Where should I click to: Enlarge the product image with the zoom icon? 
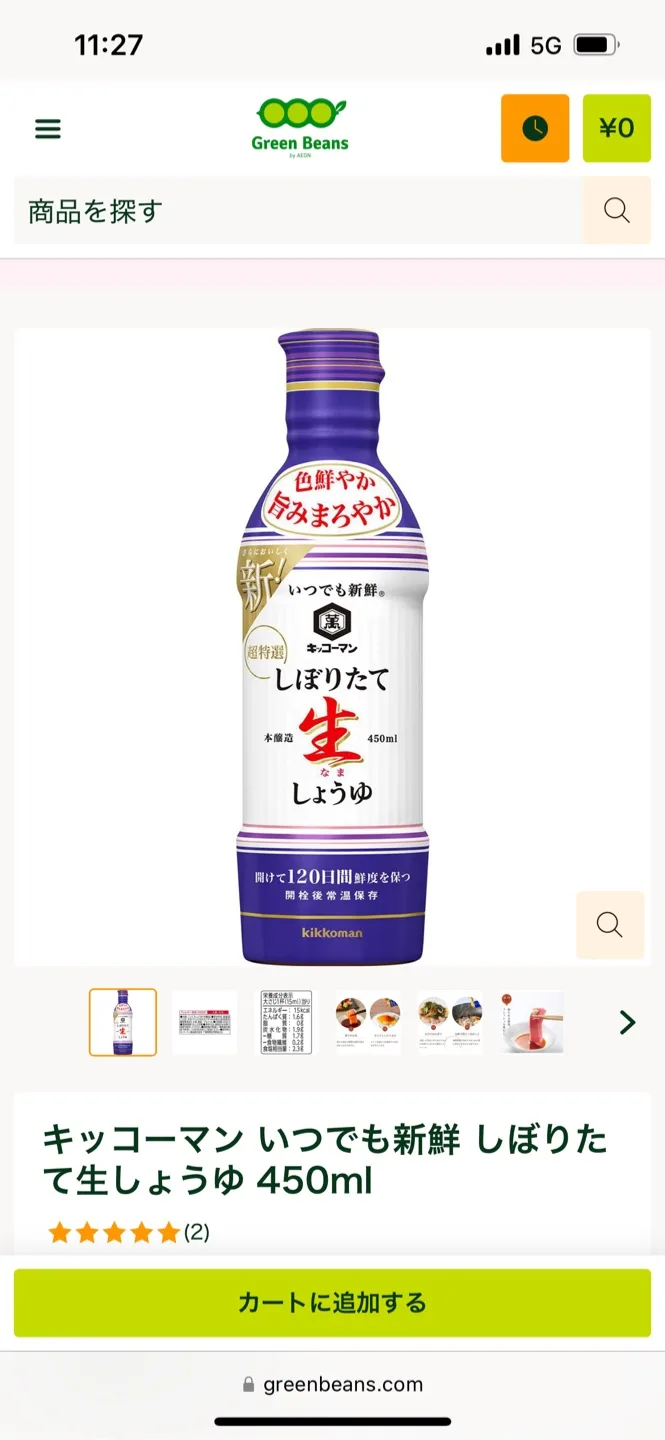point(610,925)
